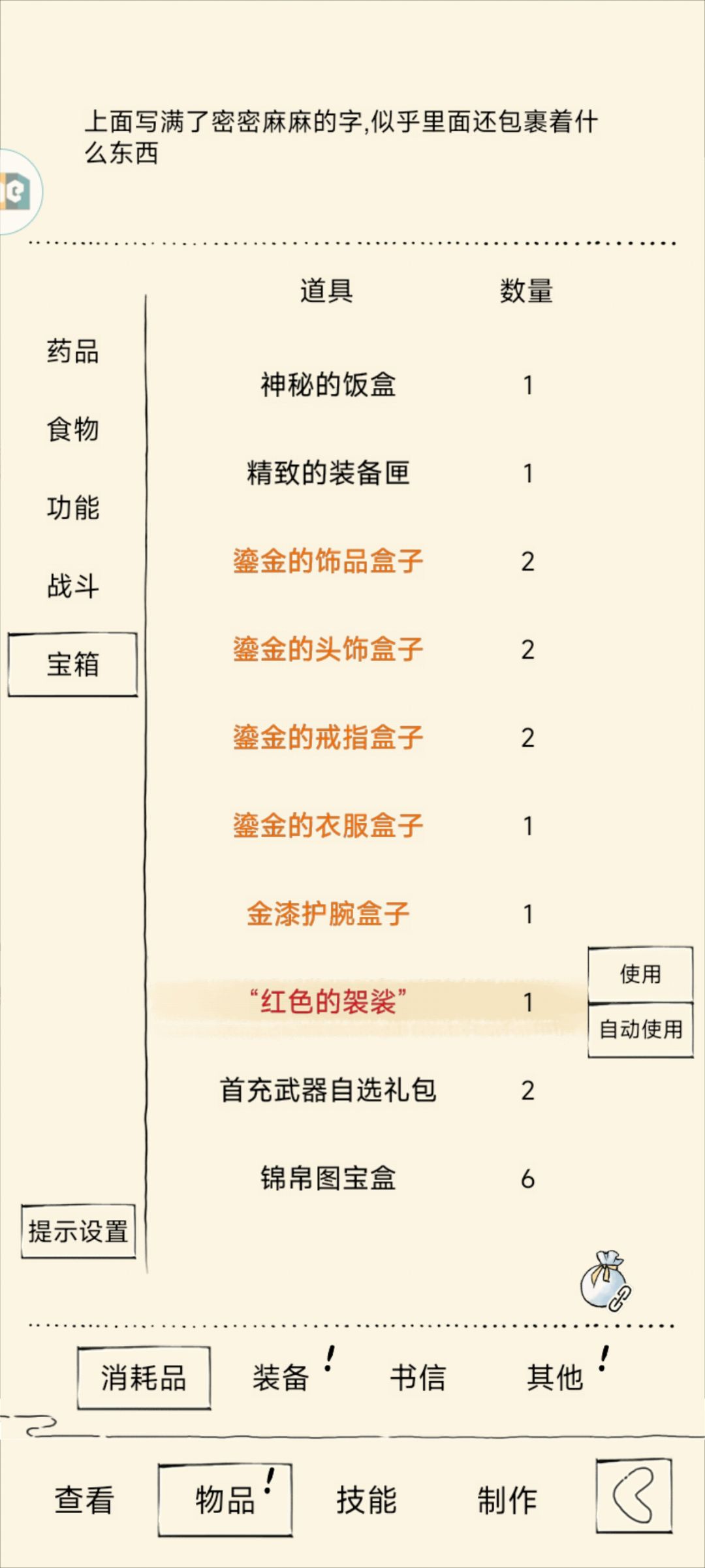Select 神秘的饭盒 in the list
This screenshot has height=1568, width=705.
328,385
